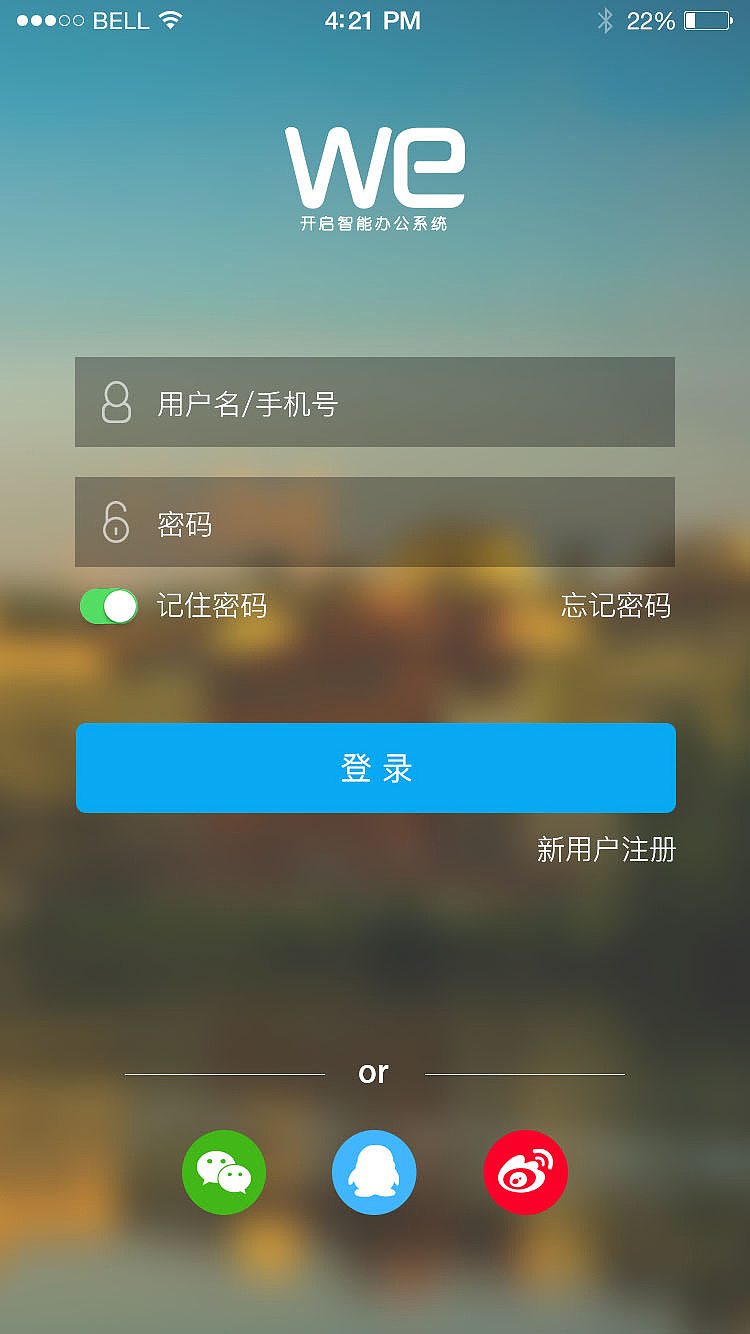
Task: Log in with the WeChat icon
Action: point(223,1172)
